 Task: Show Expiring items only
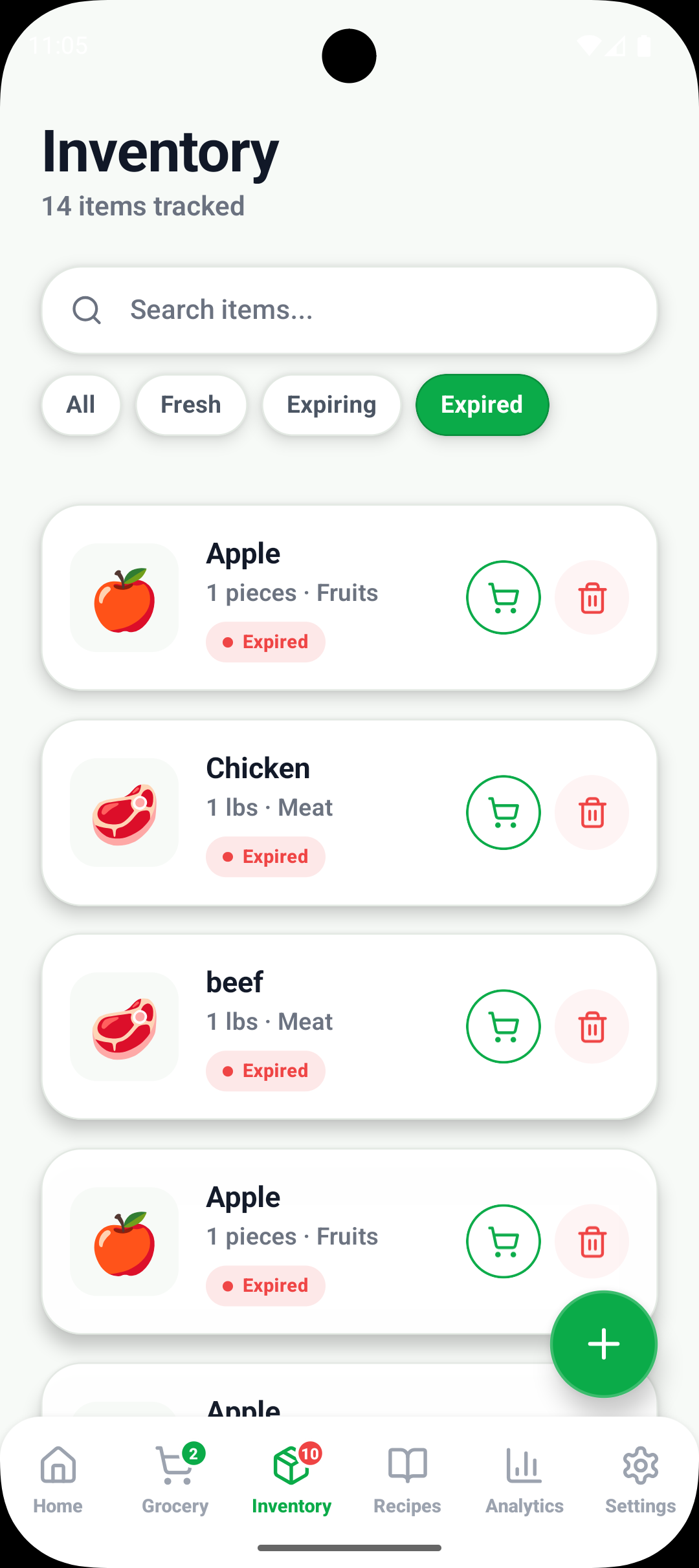(331, 405)
